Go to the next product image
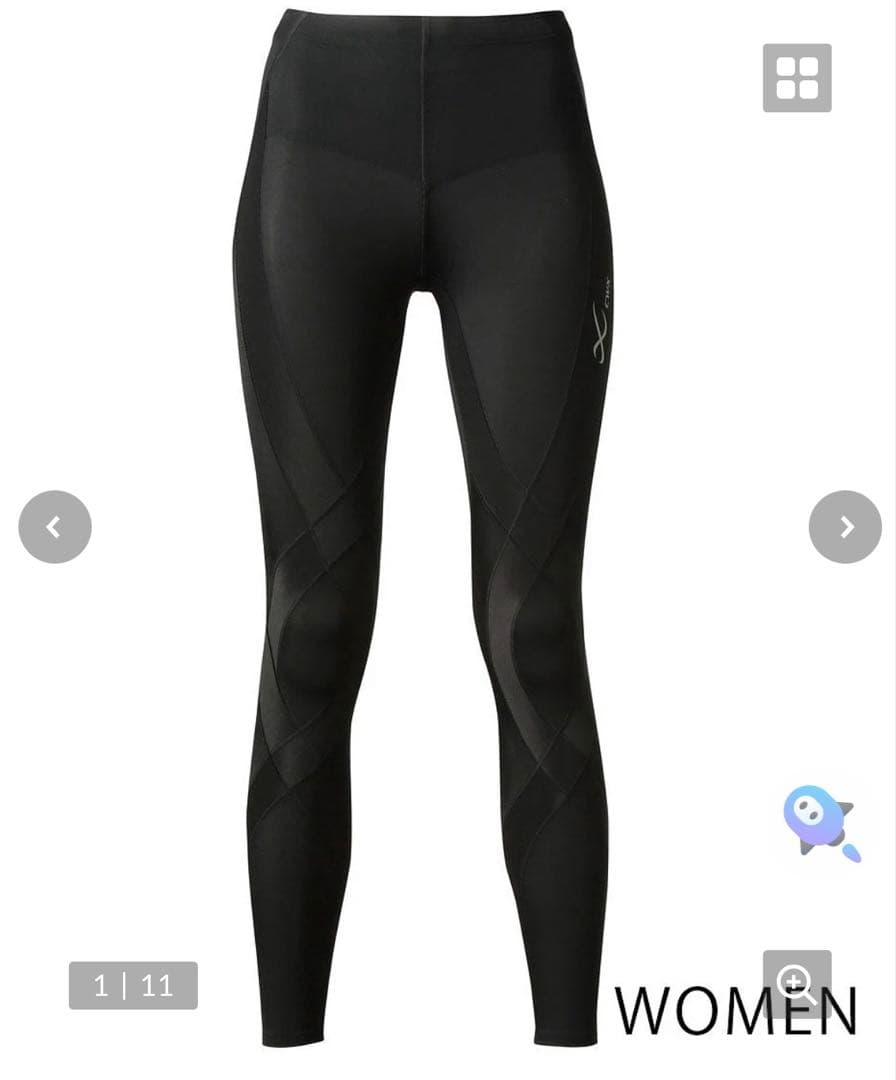 pos(845,527)
